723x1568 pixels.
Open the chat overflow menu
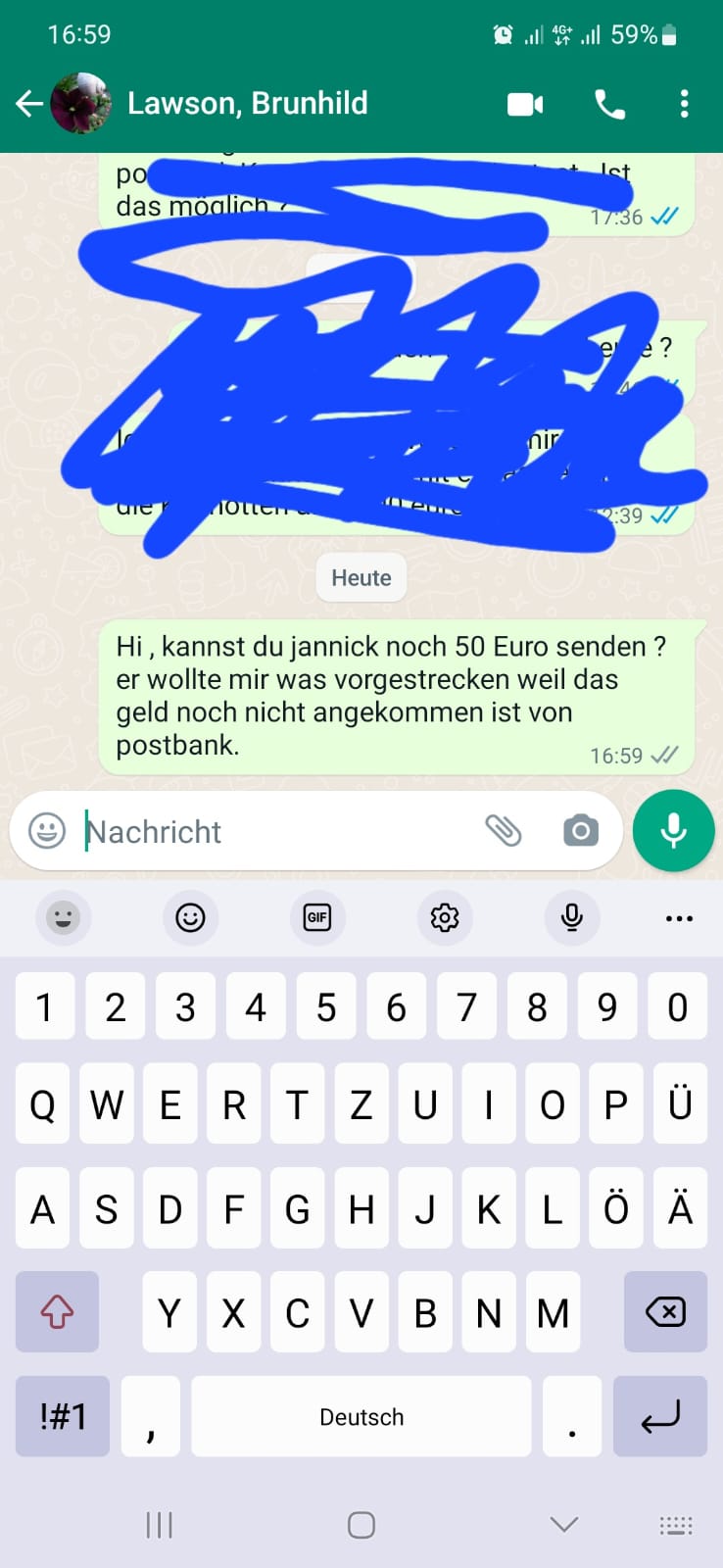coord(684,104)
